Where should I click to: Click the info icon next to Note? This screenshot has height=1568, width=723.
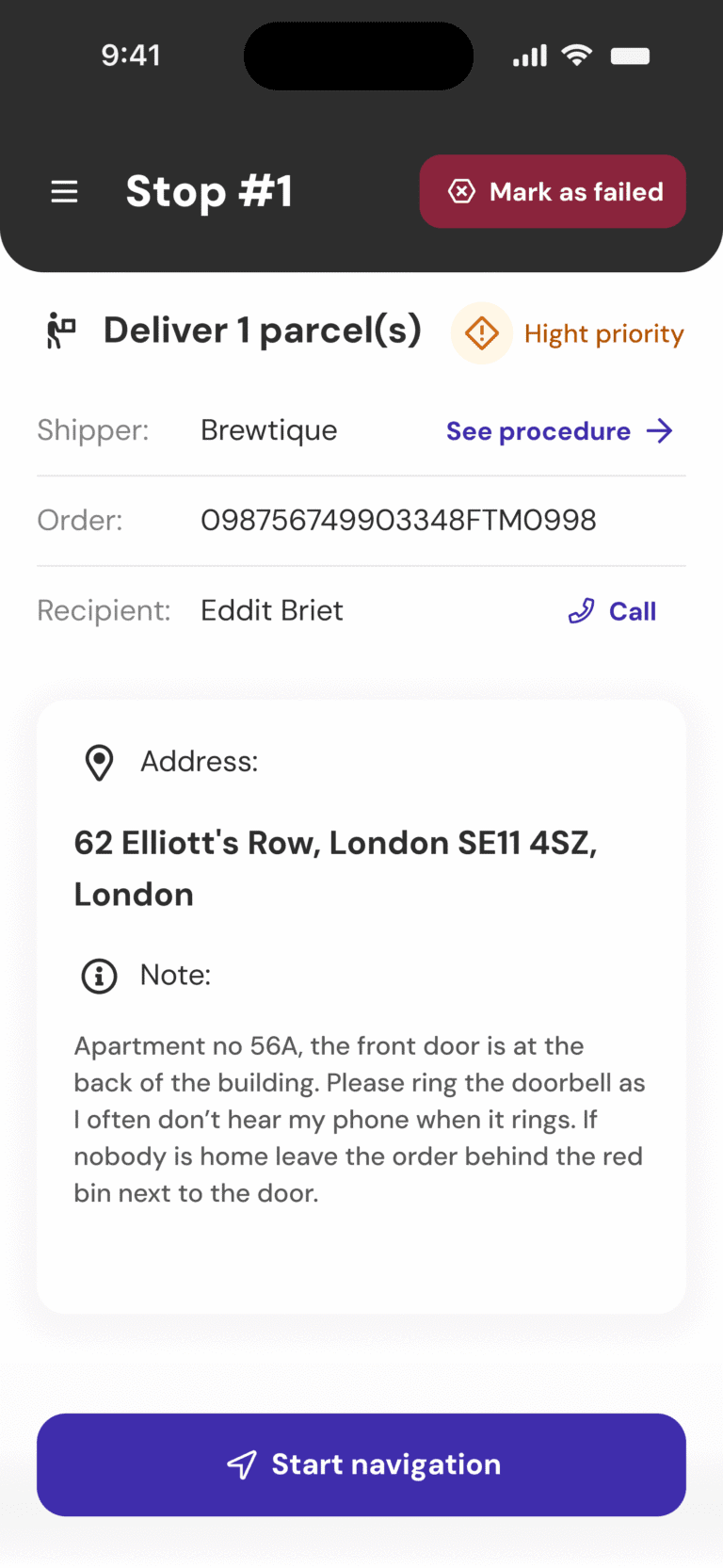point(99,977)
